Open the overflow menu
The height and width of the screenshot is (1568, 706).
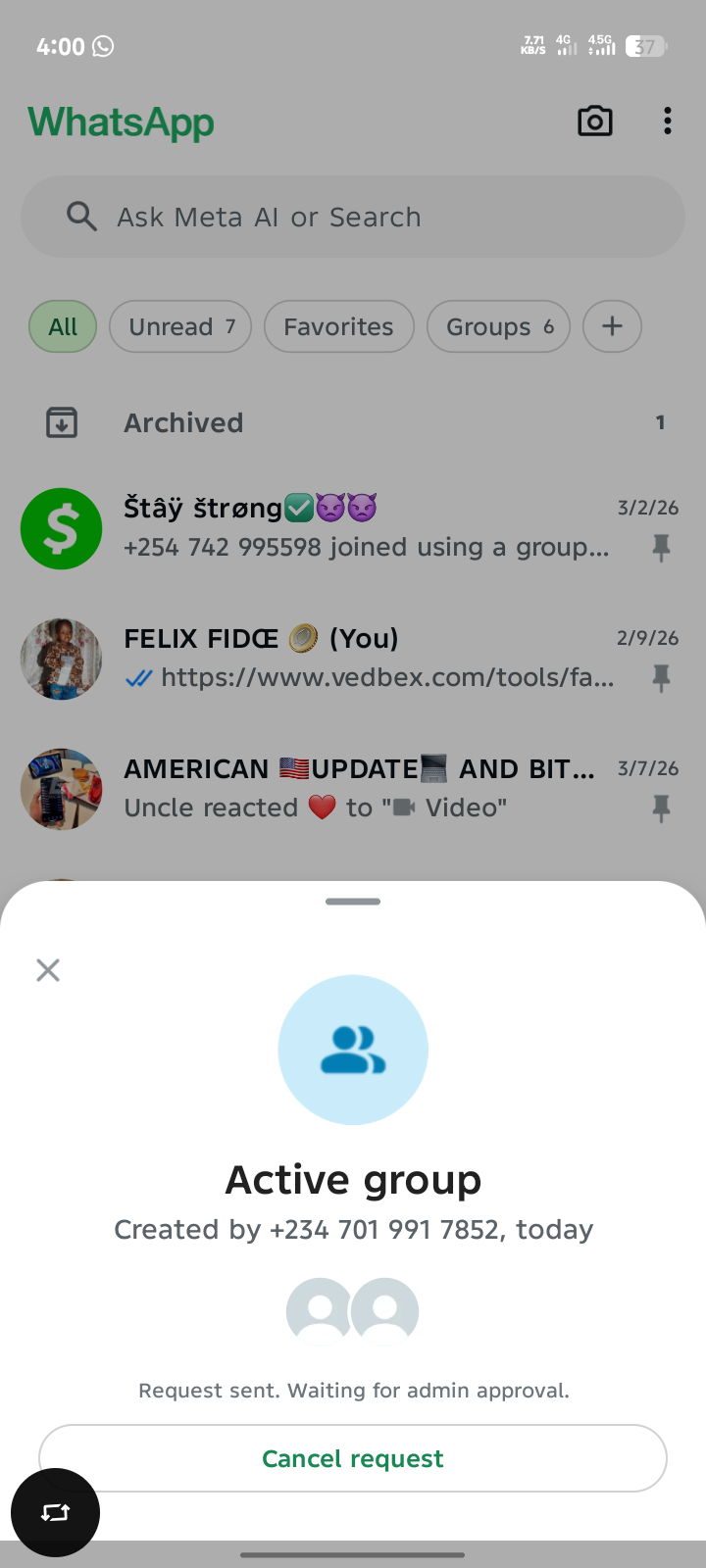(x=668, y=122)
